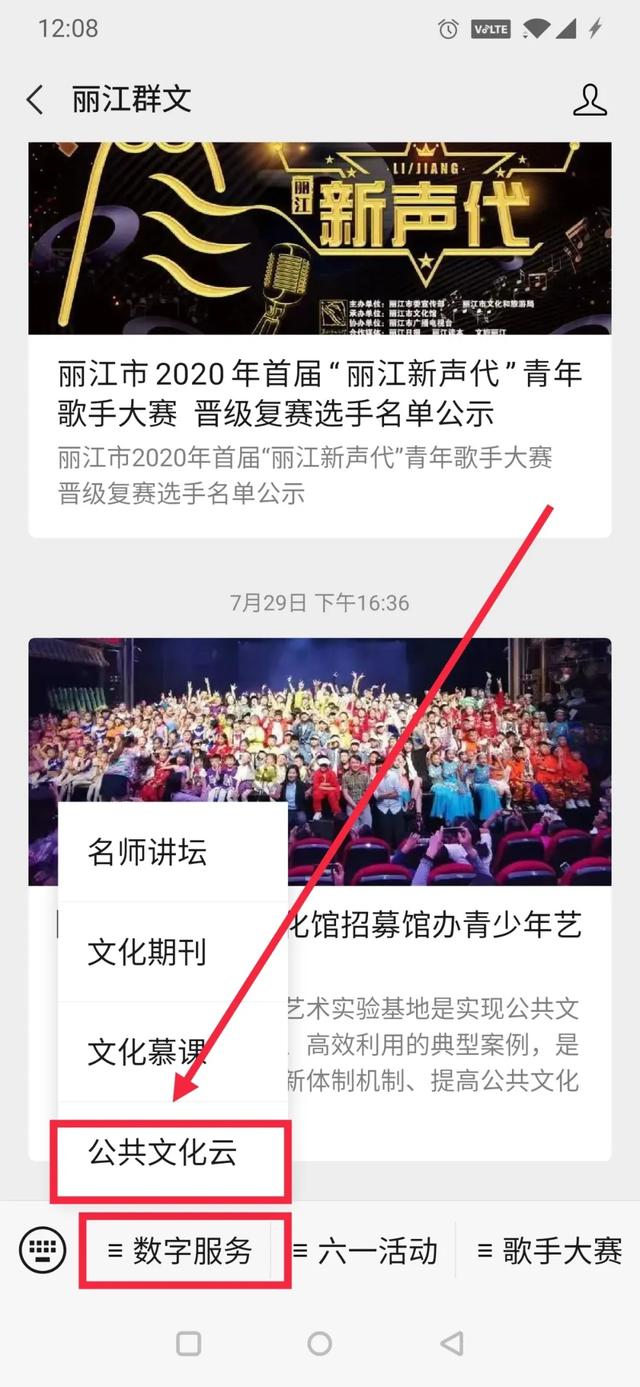Switch to keyboard input mode
Screen dimensions: 640x1387
pyautogui.click(x=42, y=1250)
